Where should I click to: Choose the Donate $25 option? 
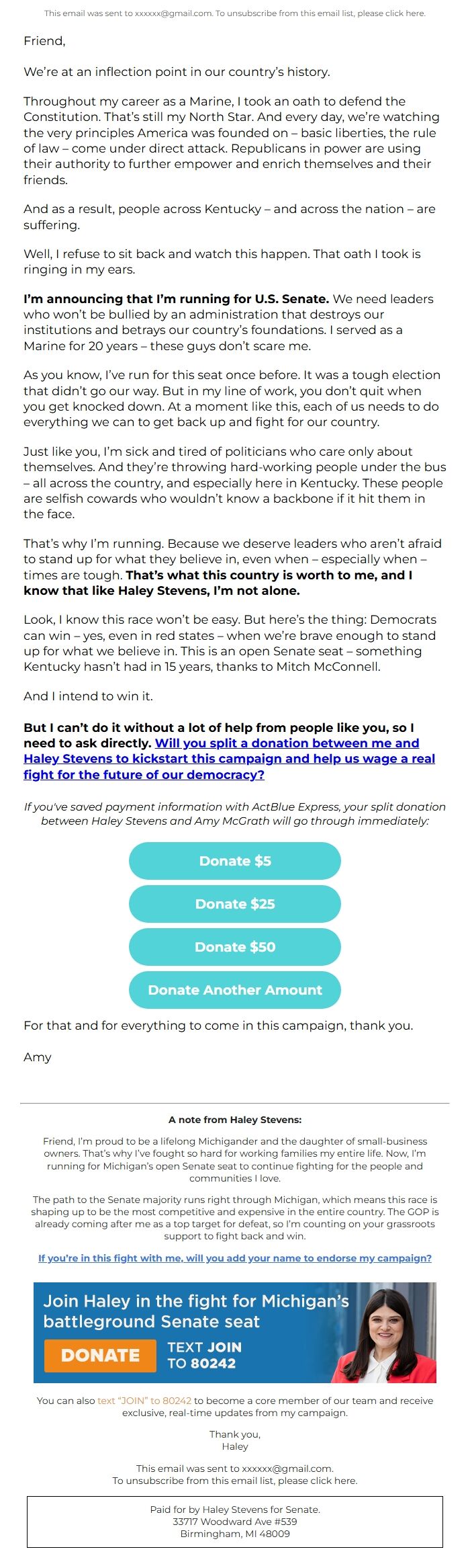coord(235,904)
